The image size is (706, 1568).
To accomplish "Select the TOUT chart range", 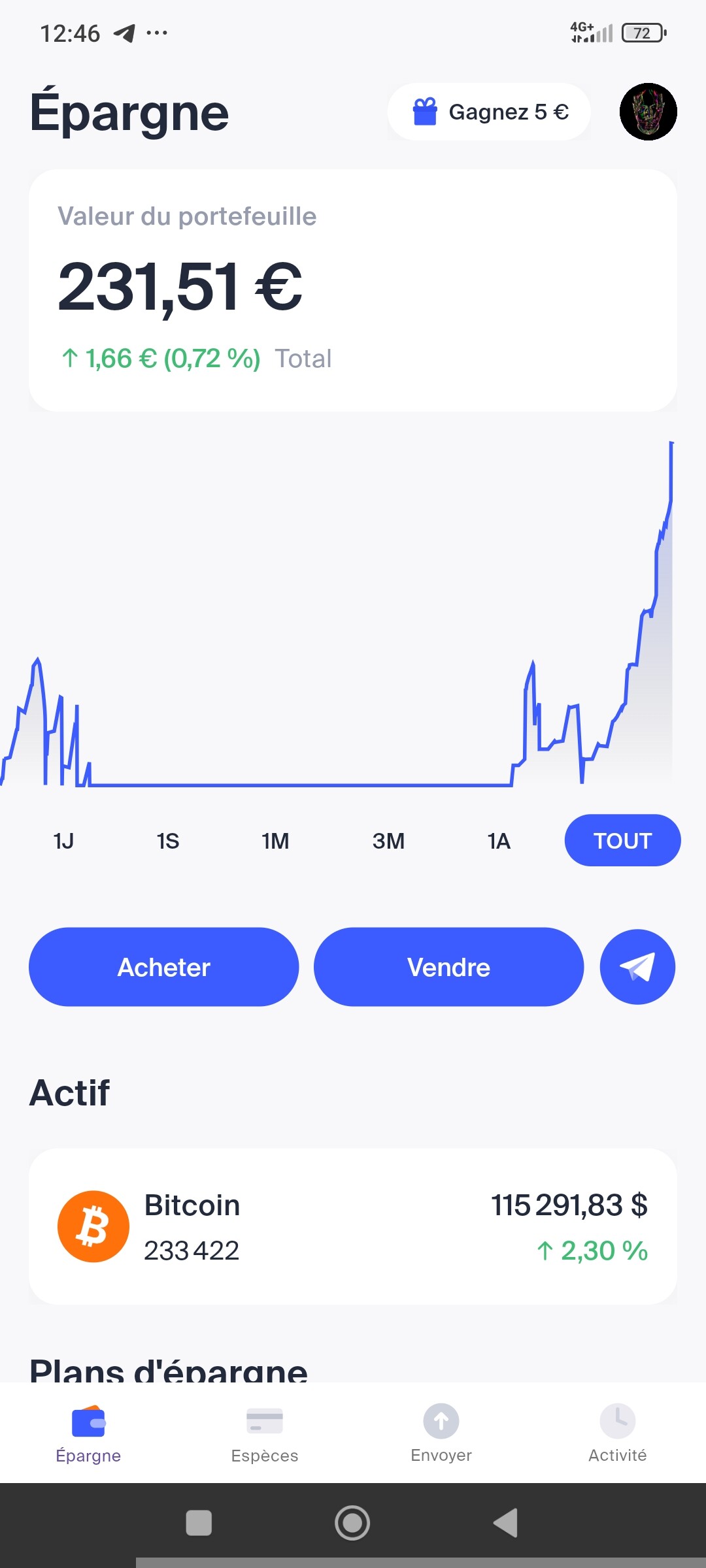I will (x=622, y=841).
